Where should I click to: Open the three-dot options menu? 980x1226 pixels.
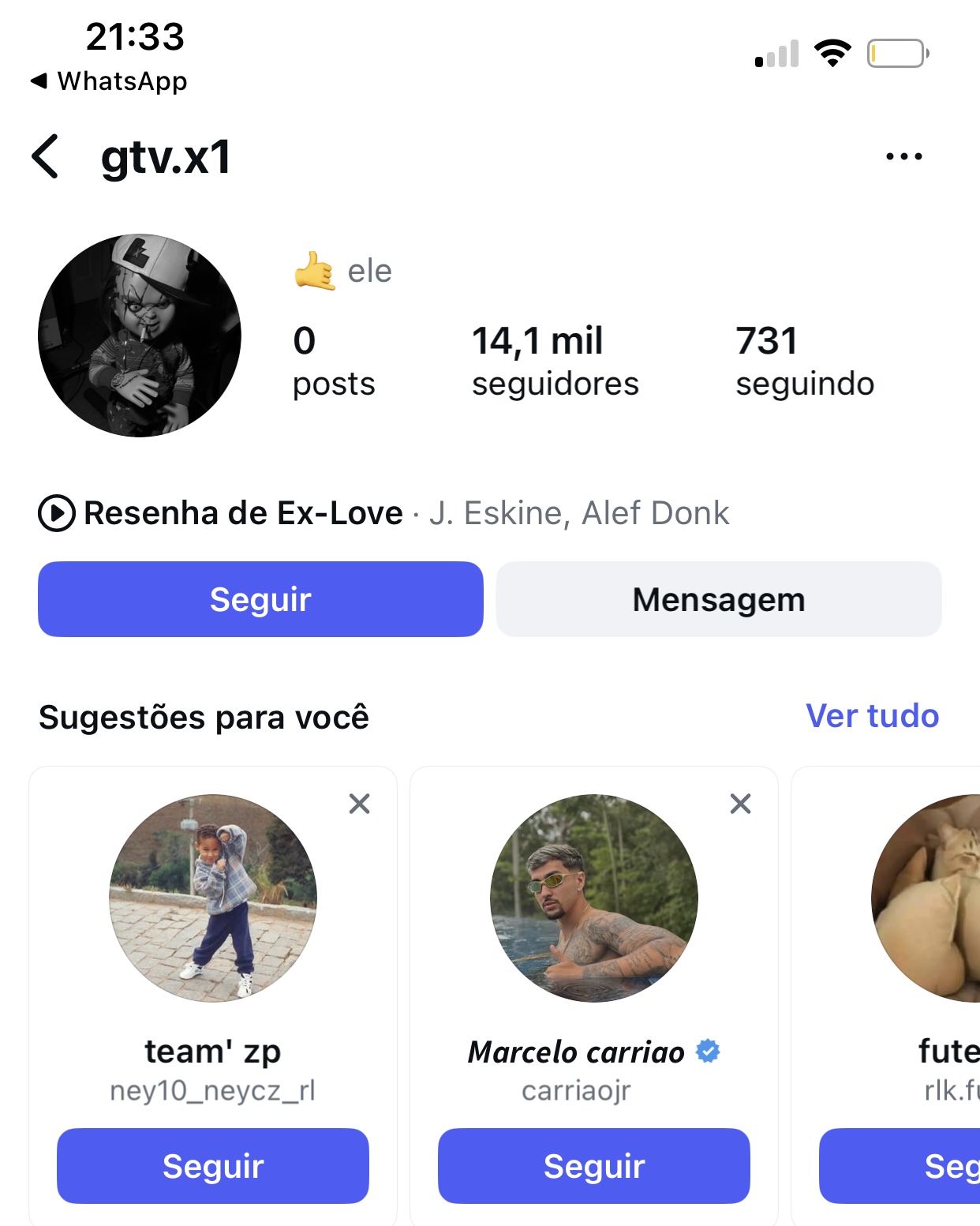pyautogui.click(x=903, y=156)
